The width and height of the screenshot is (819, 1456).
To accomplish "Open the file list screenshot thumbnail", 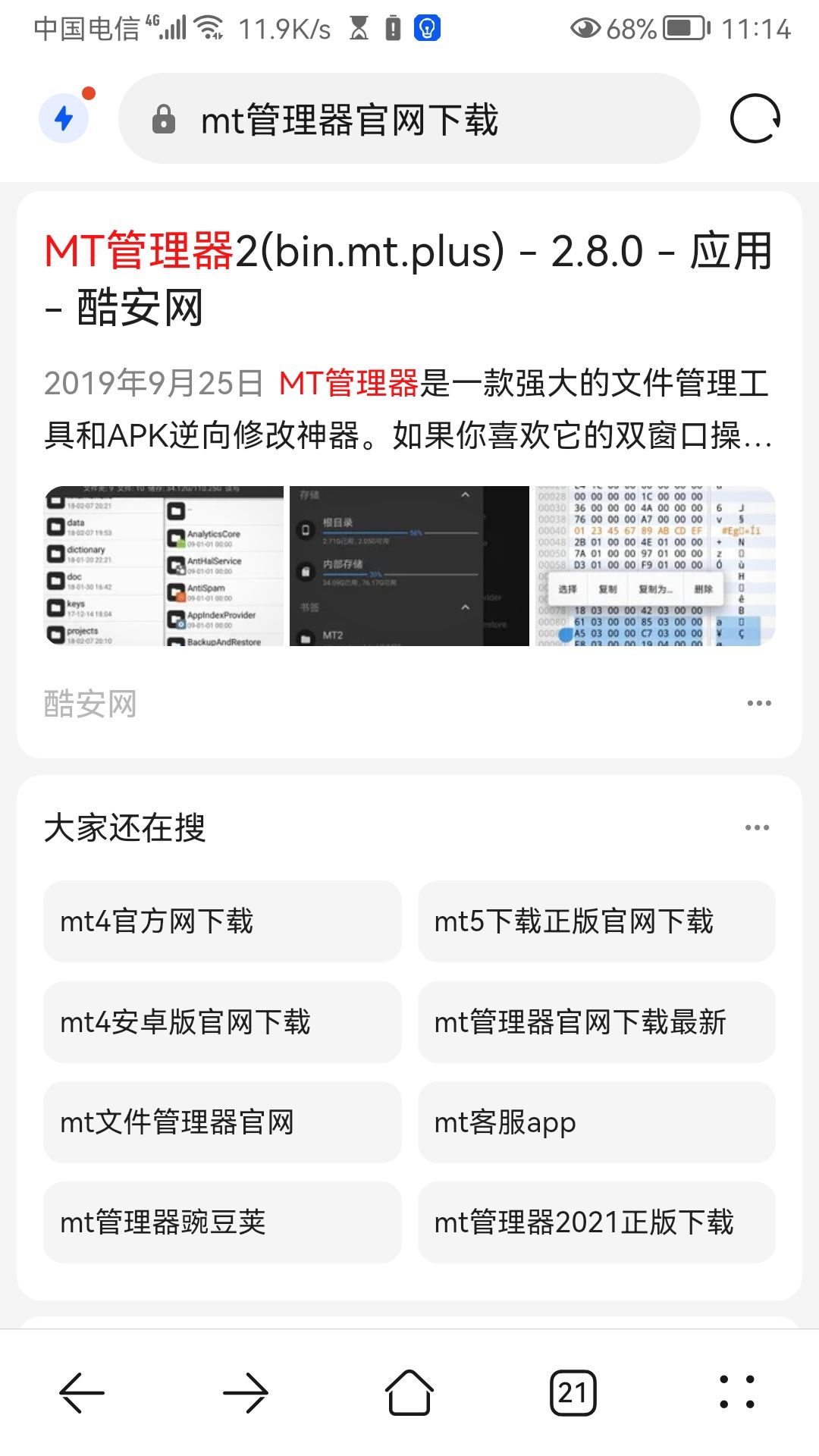I will 164,566.
